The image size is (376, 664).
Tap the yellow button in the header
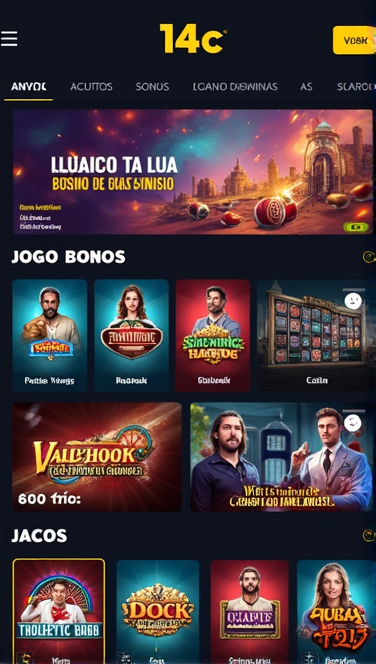point(354,40)
